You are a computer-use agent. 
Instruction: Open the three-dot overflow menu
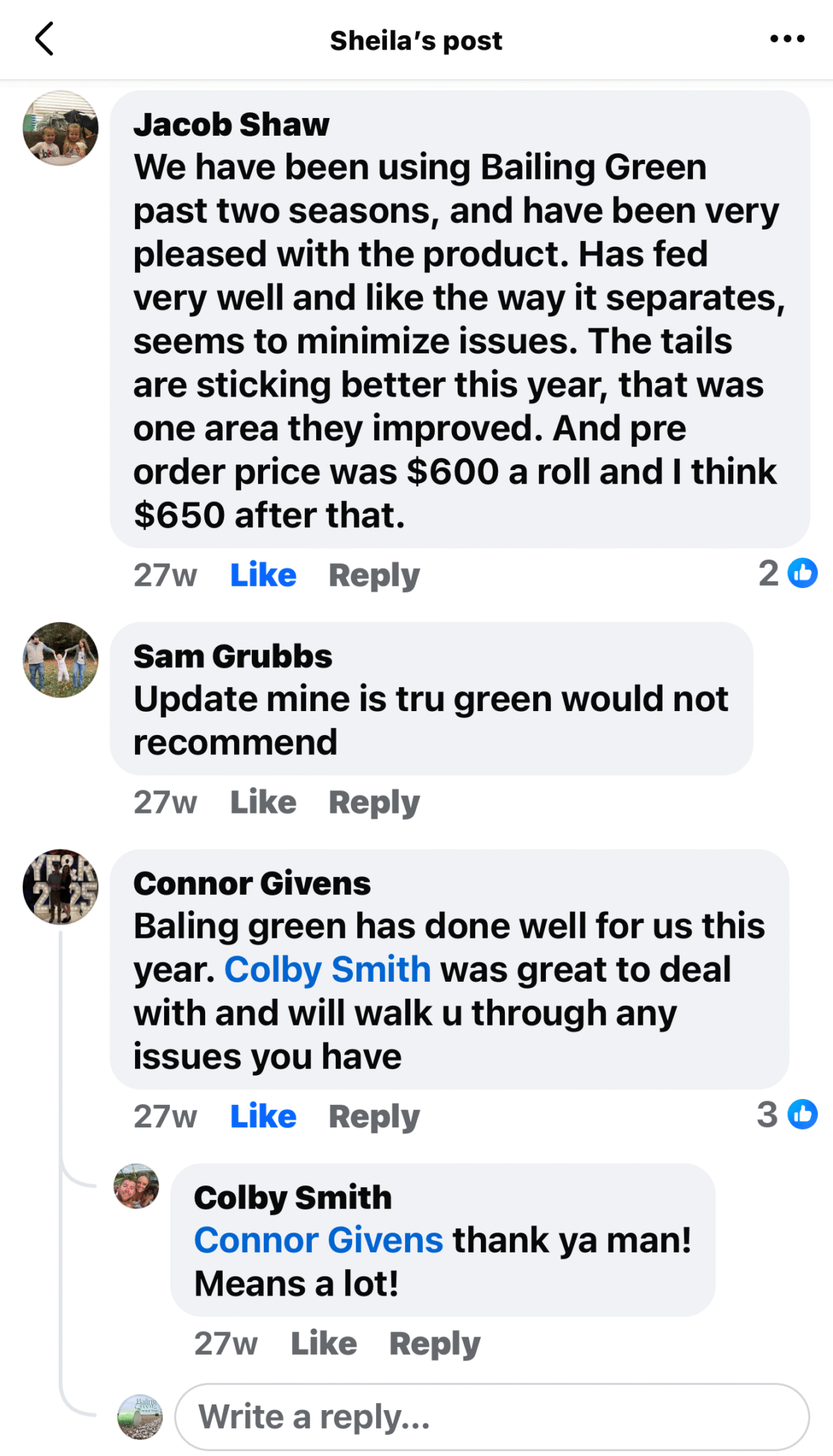(787, 39)
